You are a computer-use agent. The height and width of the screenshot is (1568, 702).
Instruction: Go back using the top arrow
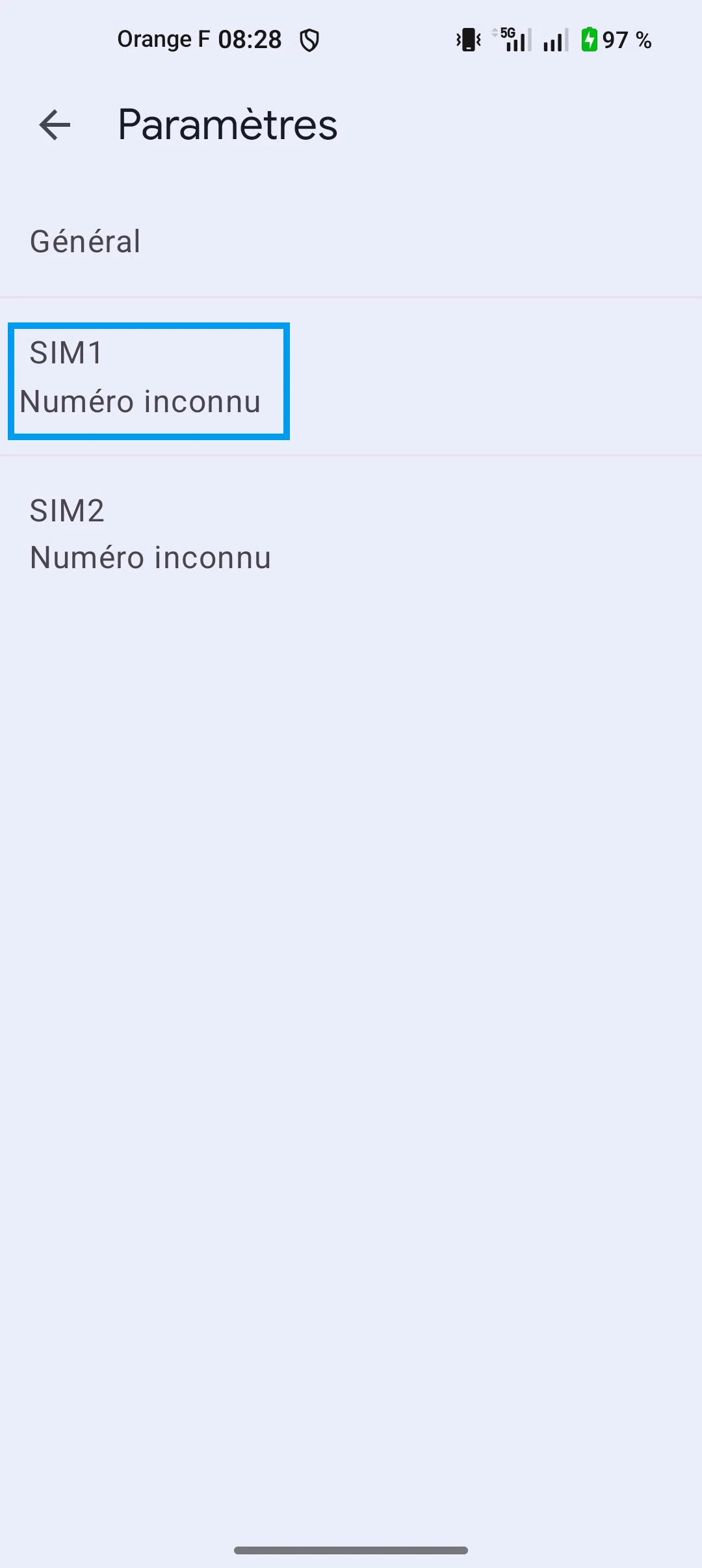pos(55,125)
